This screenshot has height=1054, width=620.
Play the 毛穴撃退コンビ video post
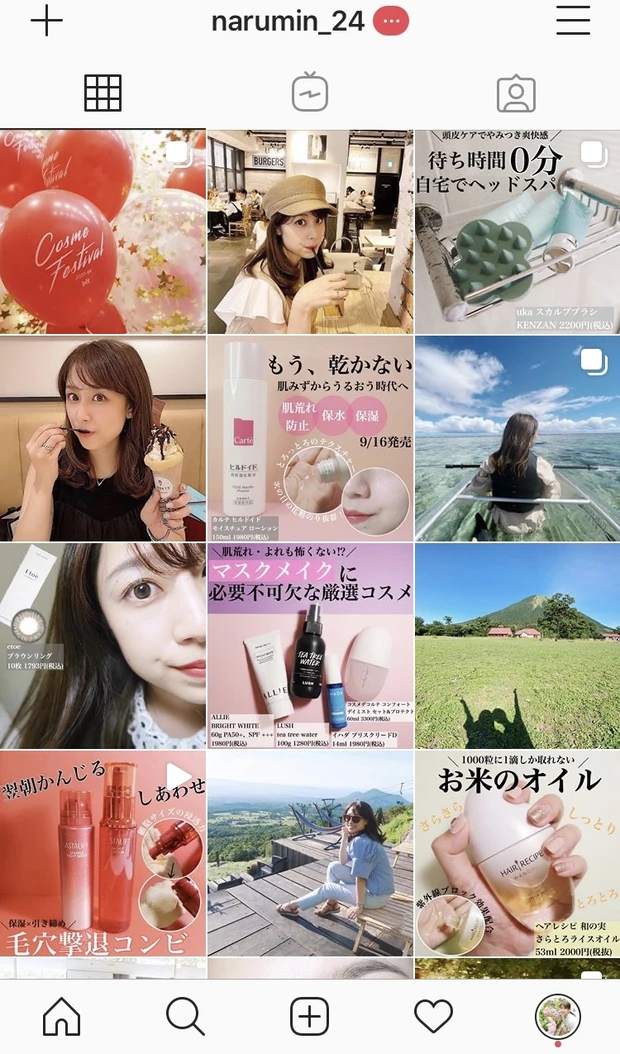pos(102,852)
